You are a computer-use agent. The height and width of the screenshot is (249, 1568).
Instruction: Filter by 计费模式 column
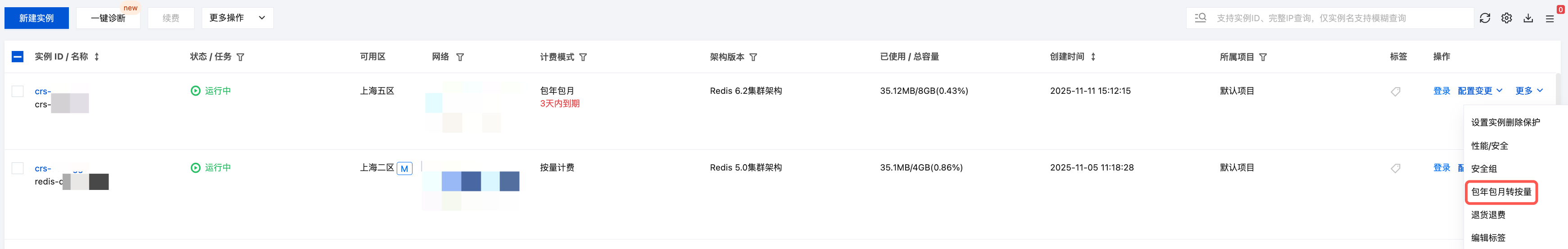(583, 57)
